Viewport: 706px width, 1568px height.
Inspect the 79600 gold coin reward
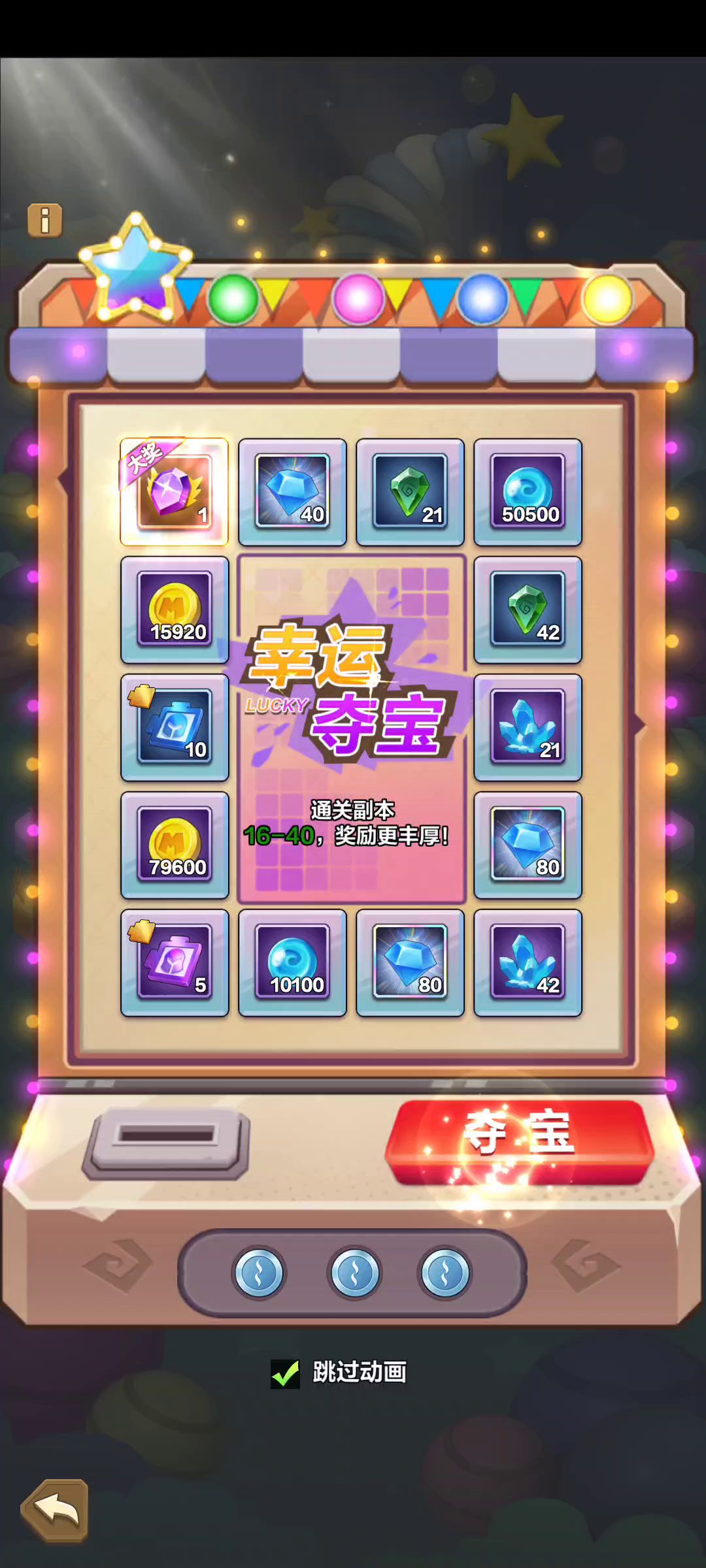tap(175, 845)
